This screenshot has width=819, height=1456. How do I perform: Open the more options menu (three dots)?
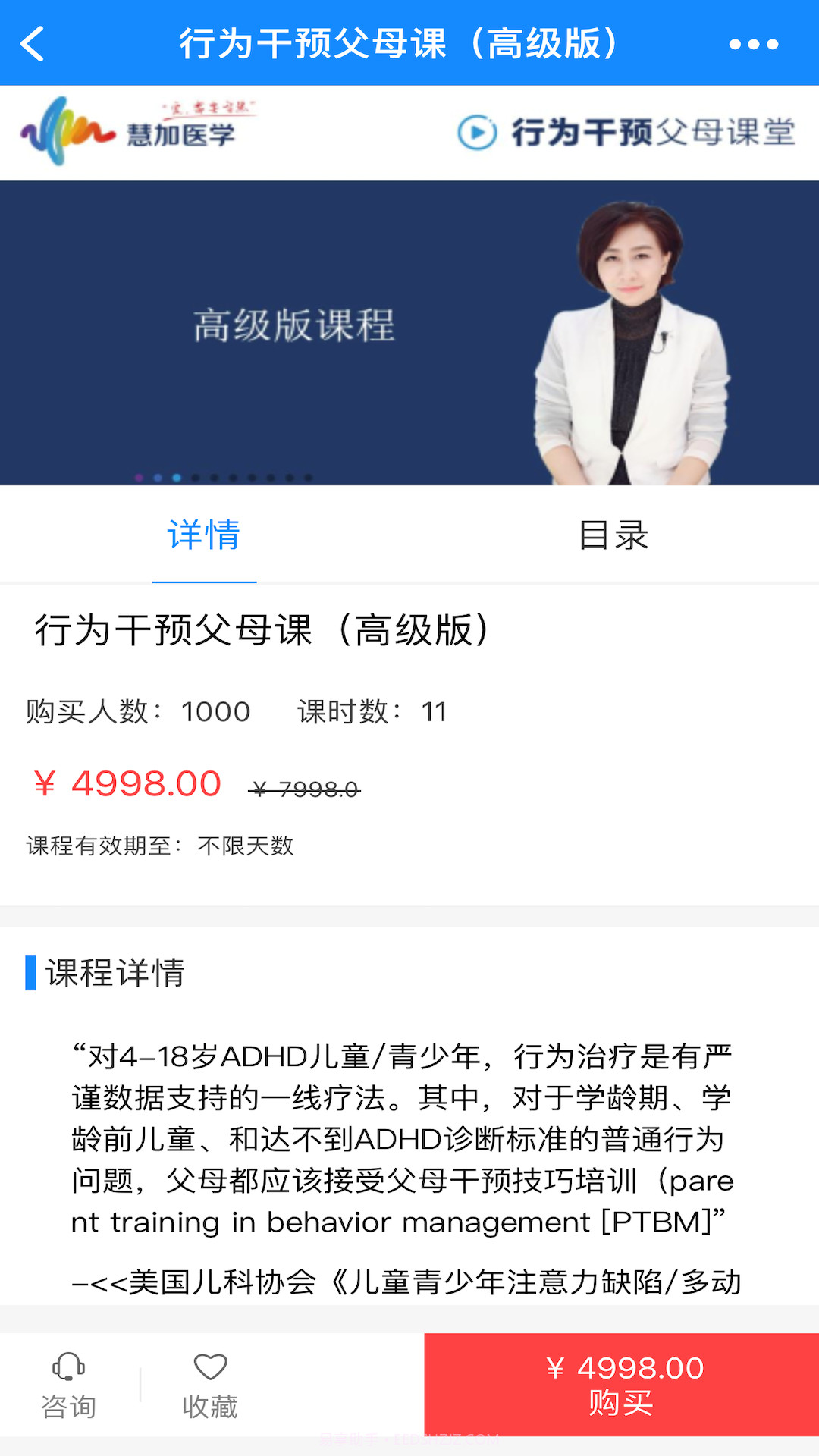753,43
